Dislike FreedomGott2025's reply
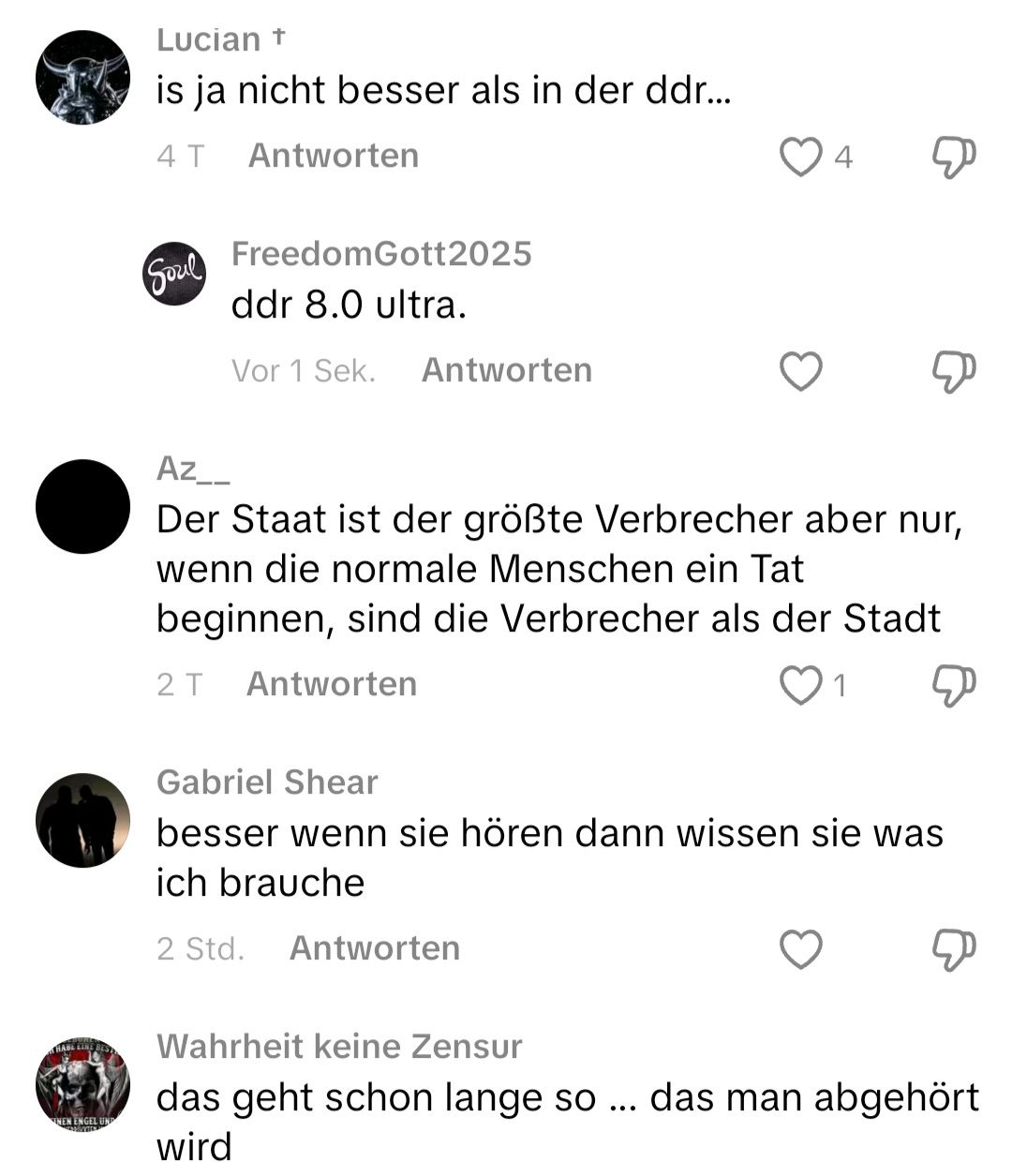This screenshot has height=1176, width=1012. [x=954, y=371]
